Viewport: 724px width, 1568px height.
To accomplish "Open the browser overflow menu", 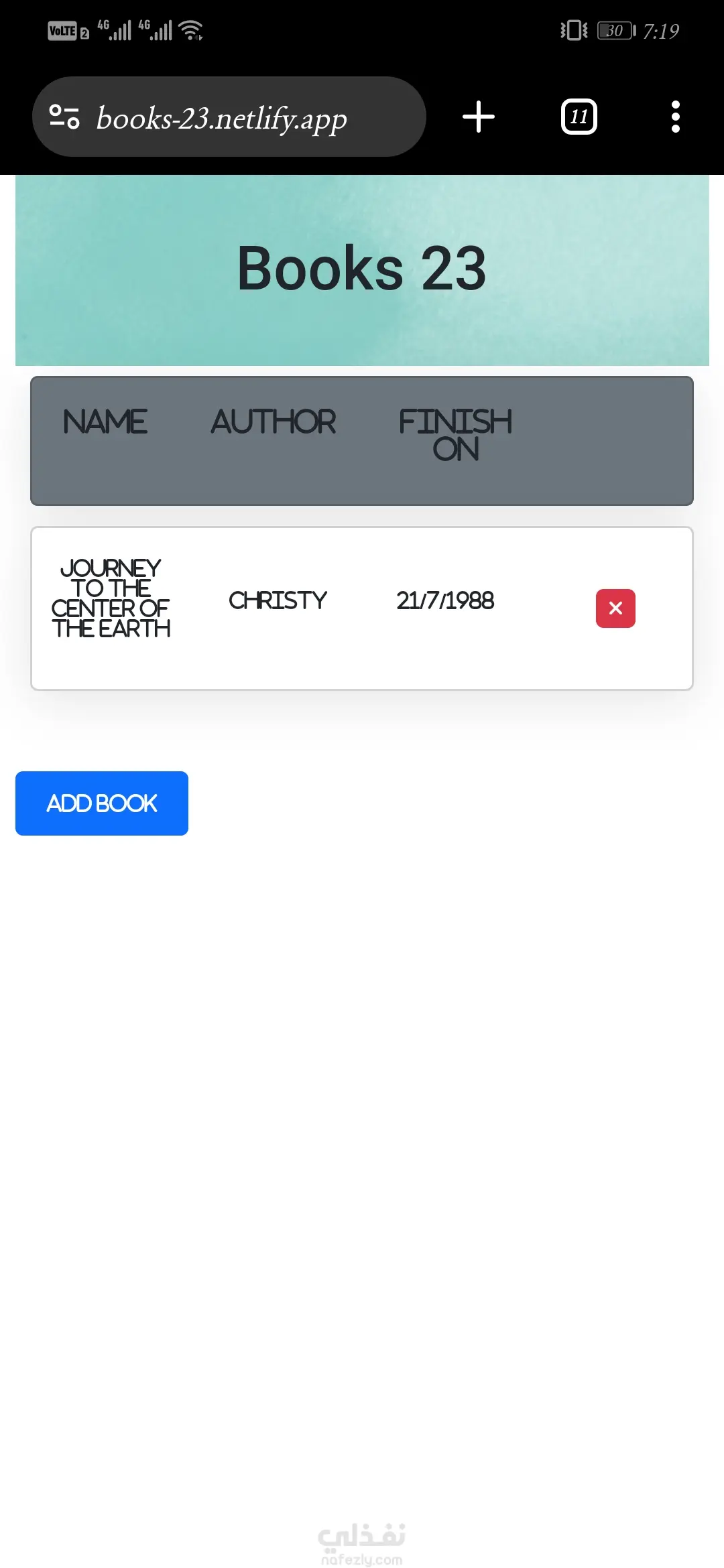I will pyautogui.click(x=675, y=117).
